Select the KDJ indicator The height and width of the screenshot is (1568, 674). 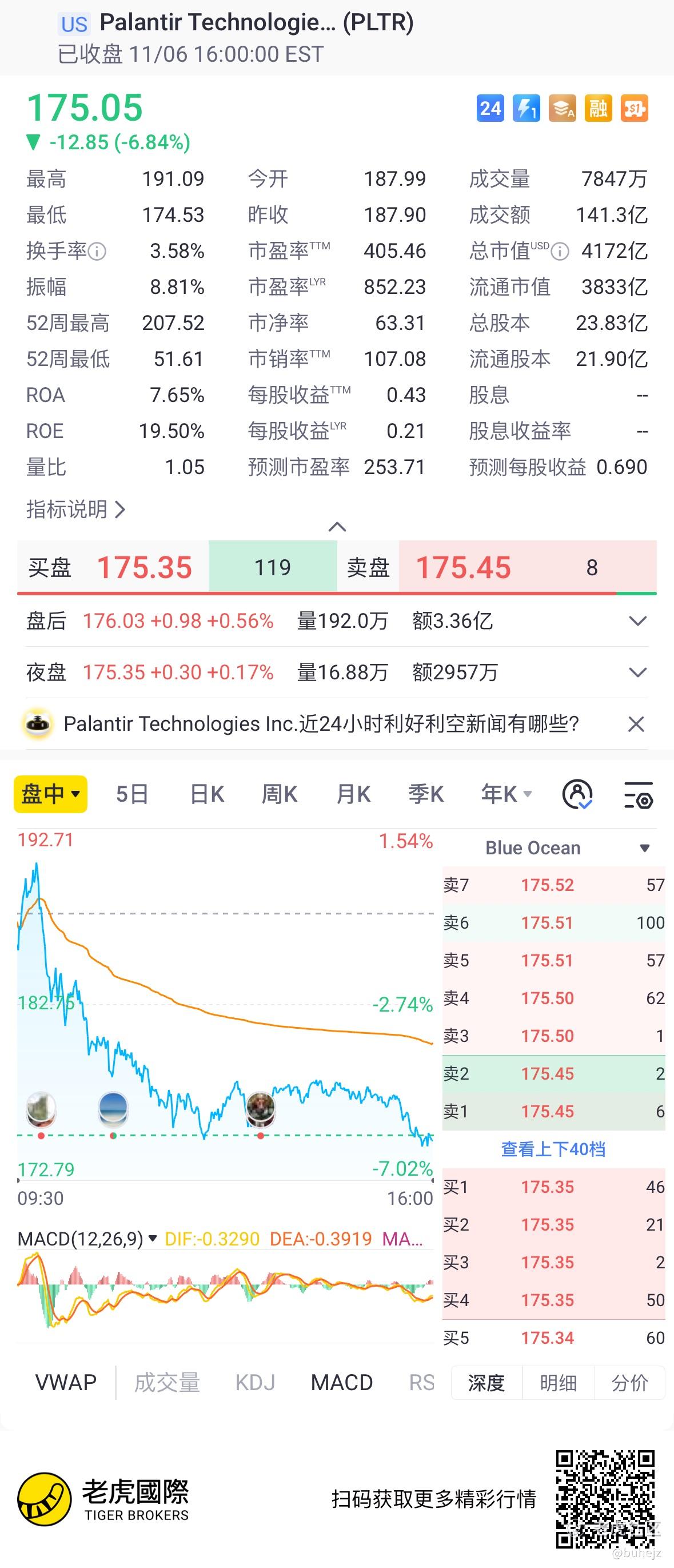pyautogui.click(x=255, y=1382)
